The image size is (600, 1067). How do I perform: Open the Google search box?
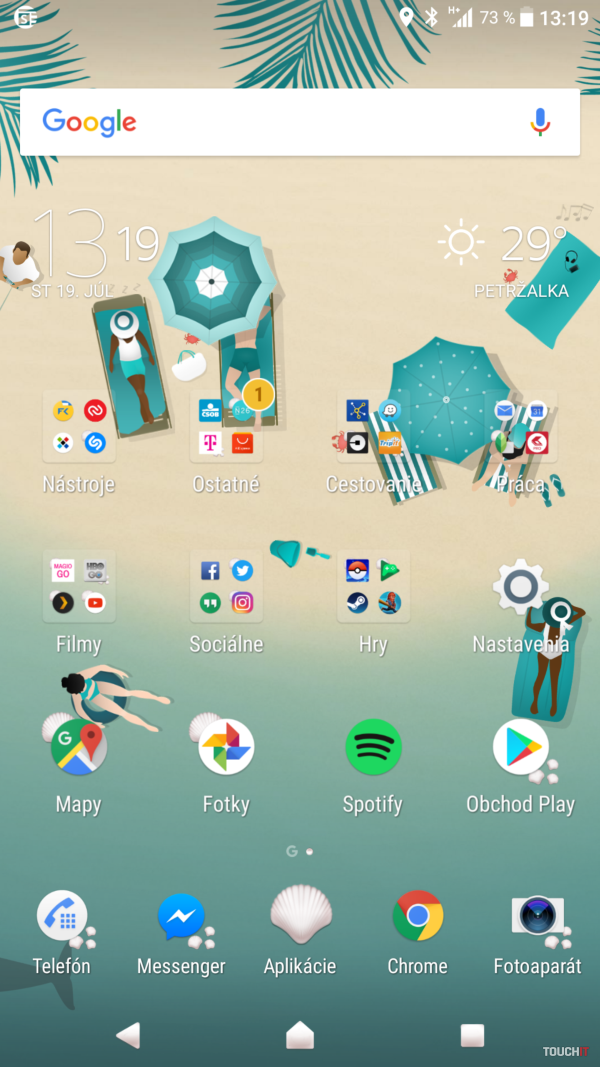[x=280, y=122]
